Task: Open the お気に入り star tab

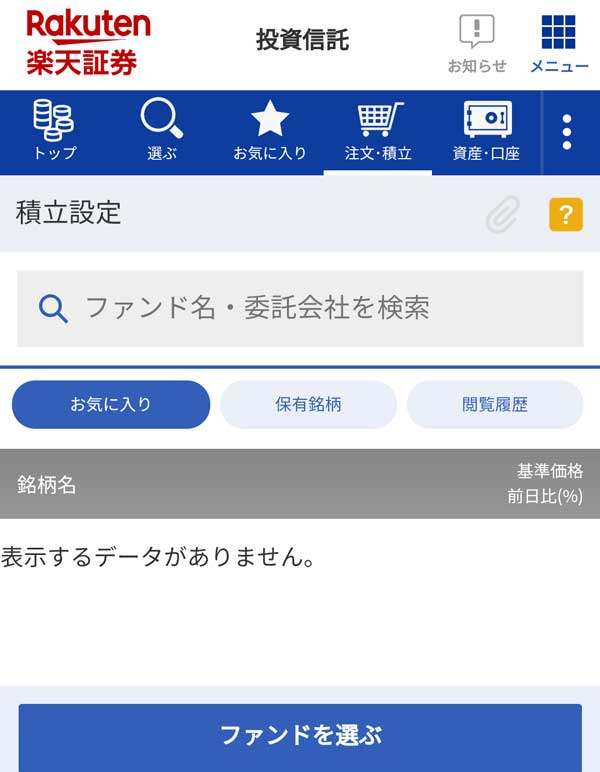Action: coord(270,132)
